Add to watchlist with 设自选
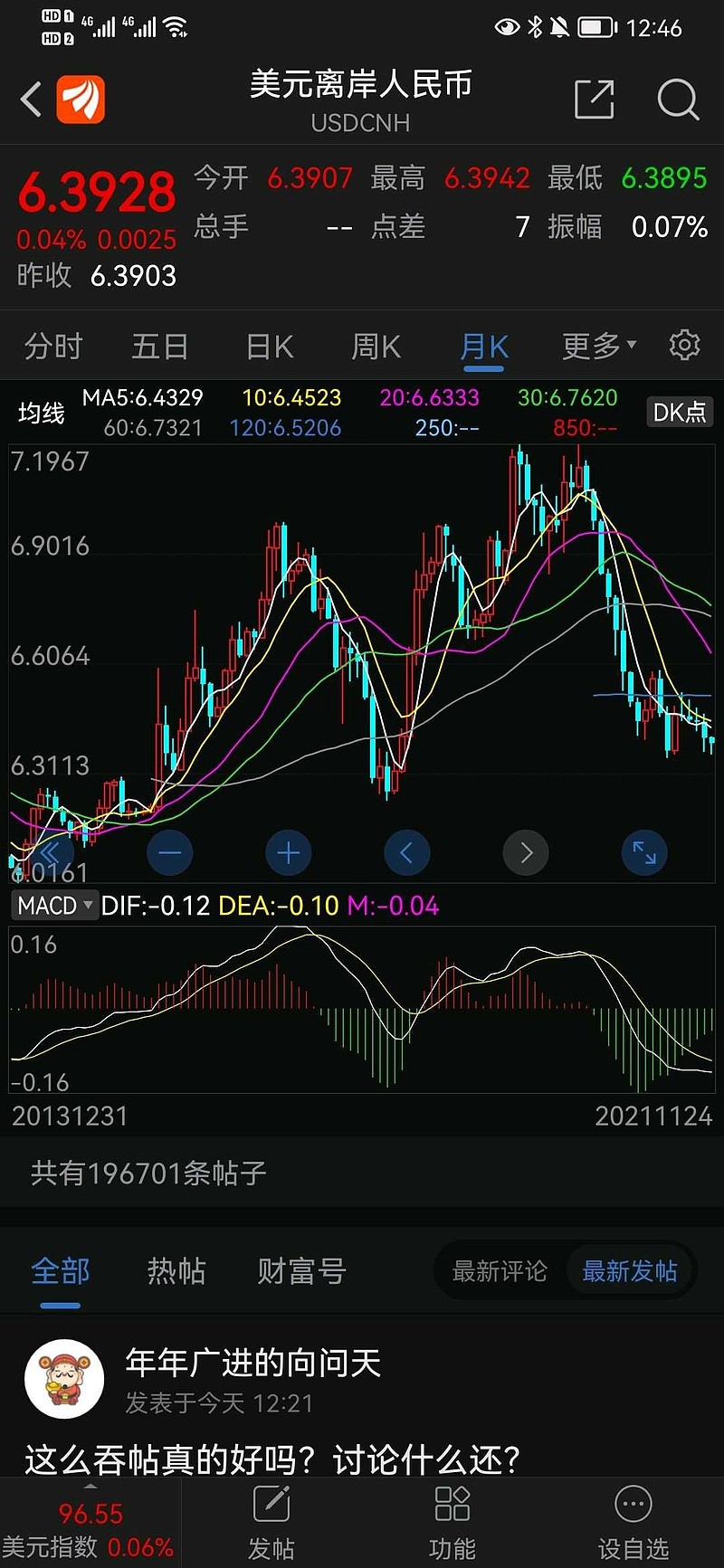 point(633,1525)
